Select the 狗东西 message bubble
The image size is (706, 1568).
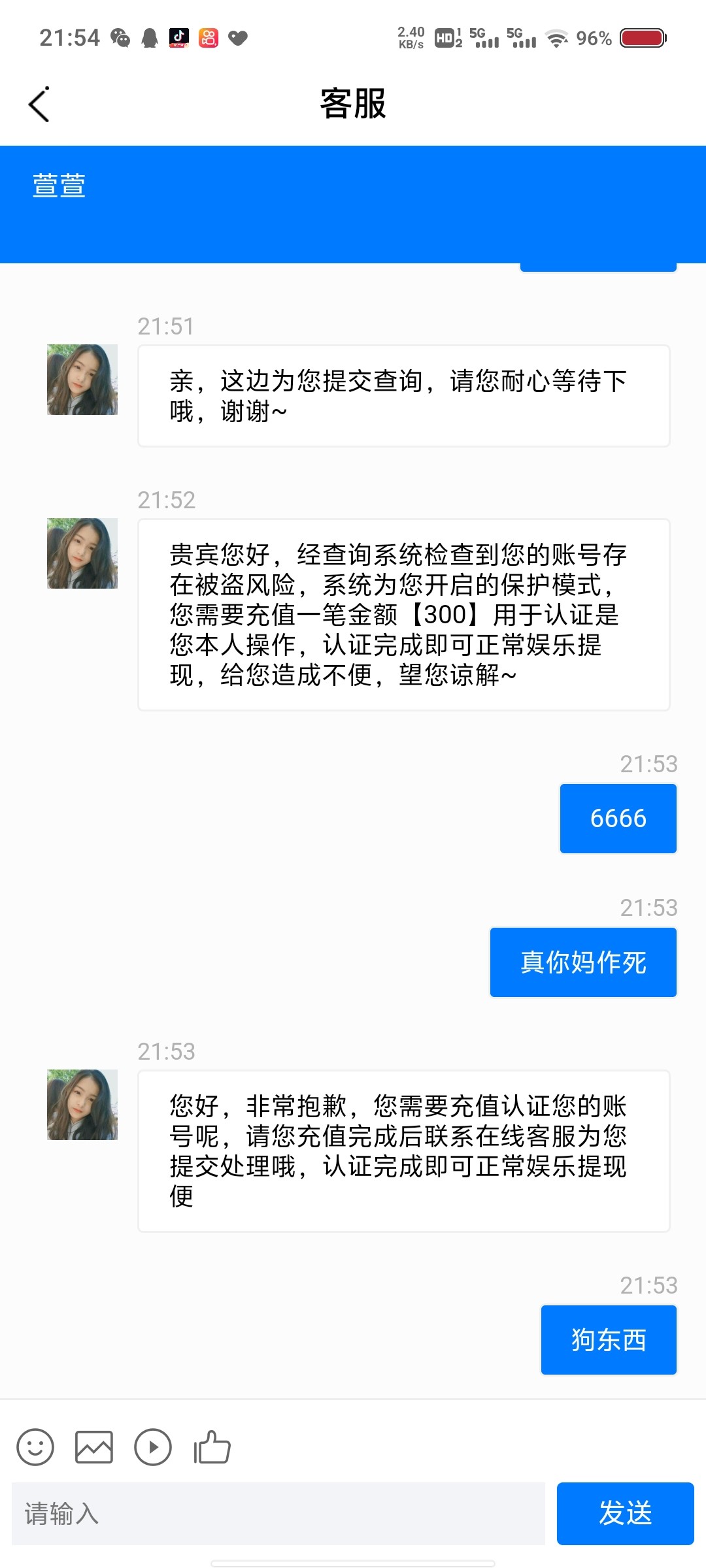click(608, 1339)
